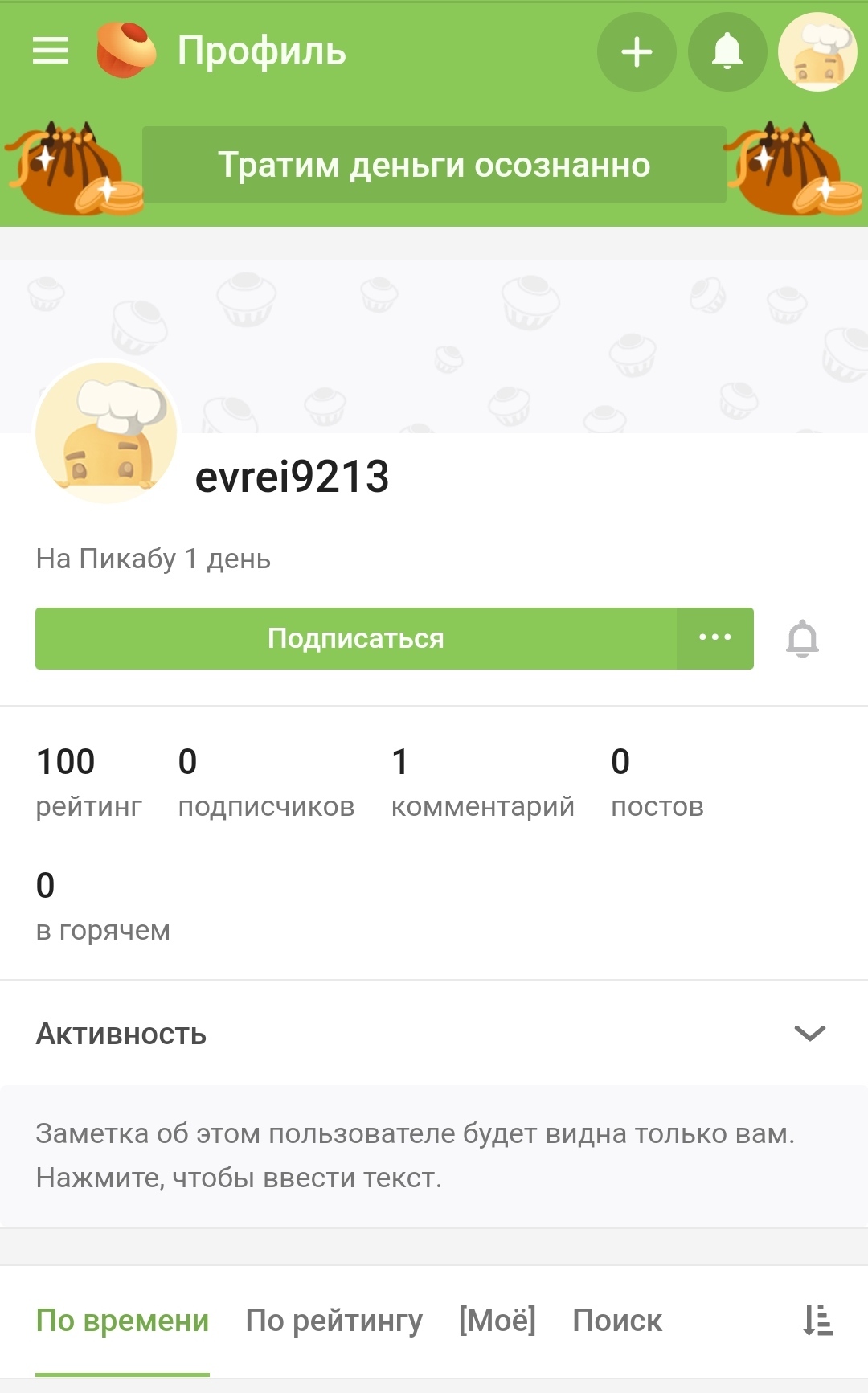
Task: Open the hamburger menu
Action: (50, 51)
